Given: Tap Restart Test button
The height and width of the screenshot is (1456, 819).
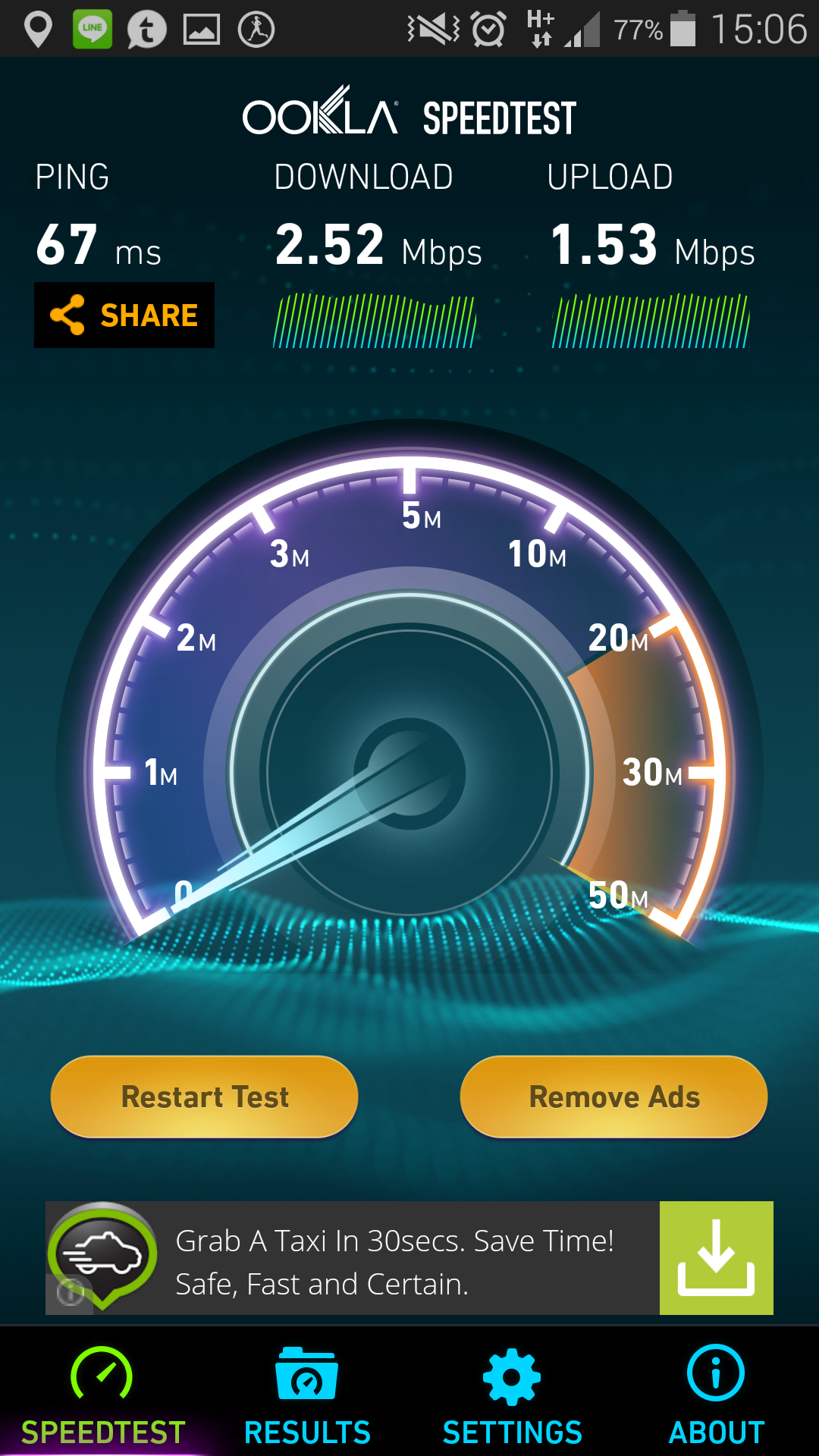Looking at the screenshot, I should [x=205, y=1097].
